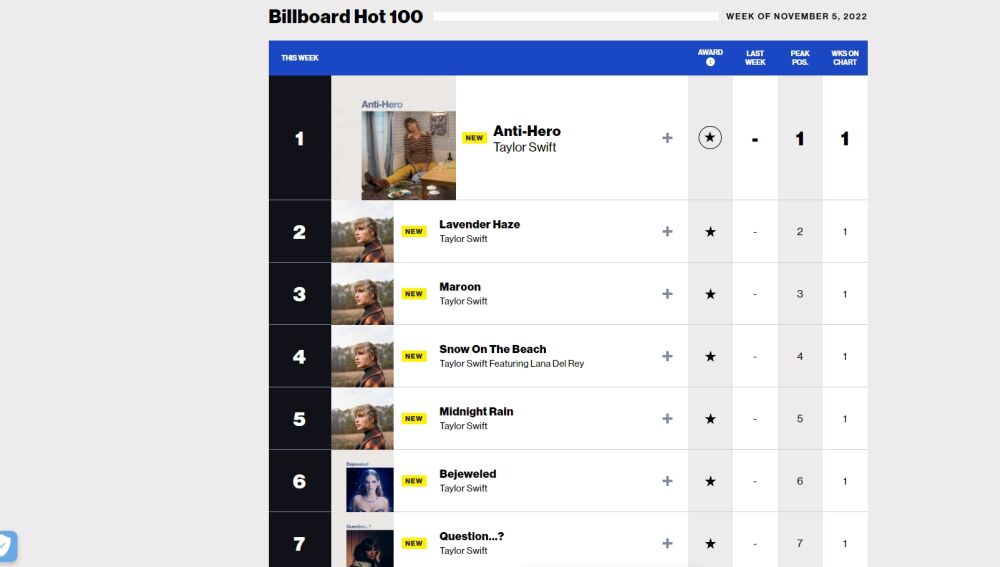The width and height of the screenshot is (1000, 567).
Task: Tap the plus icon beside Maroon
Action: [667, 294]
